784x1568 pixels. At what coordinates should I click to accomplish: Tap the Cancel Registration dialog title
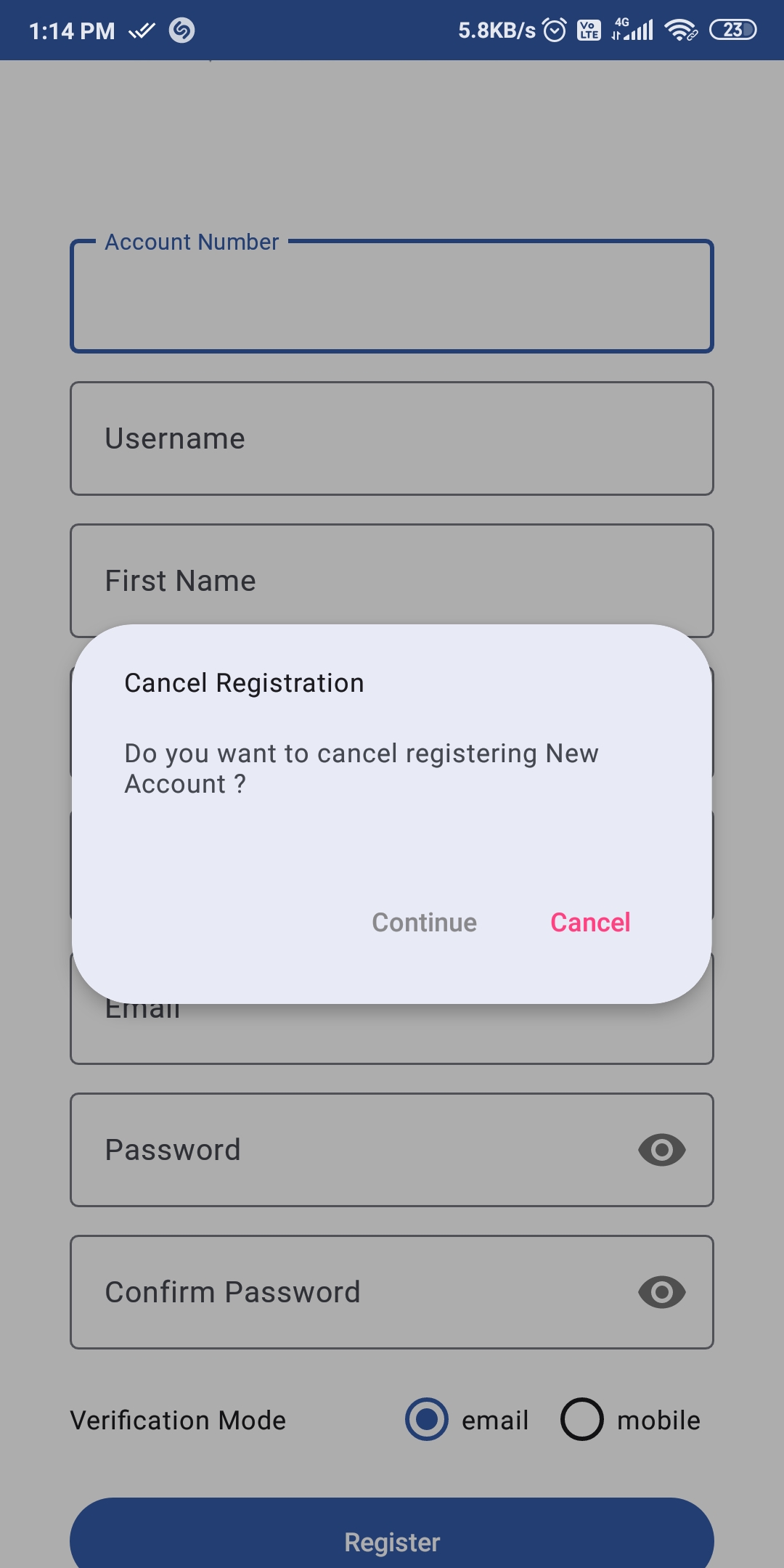(243, 682)
